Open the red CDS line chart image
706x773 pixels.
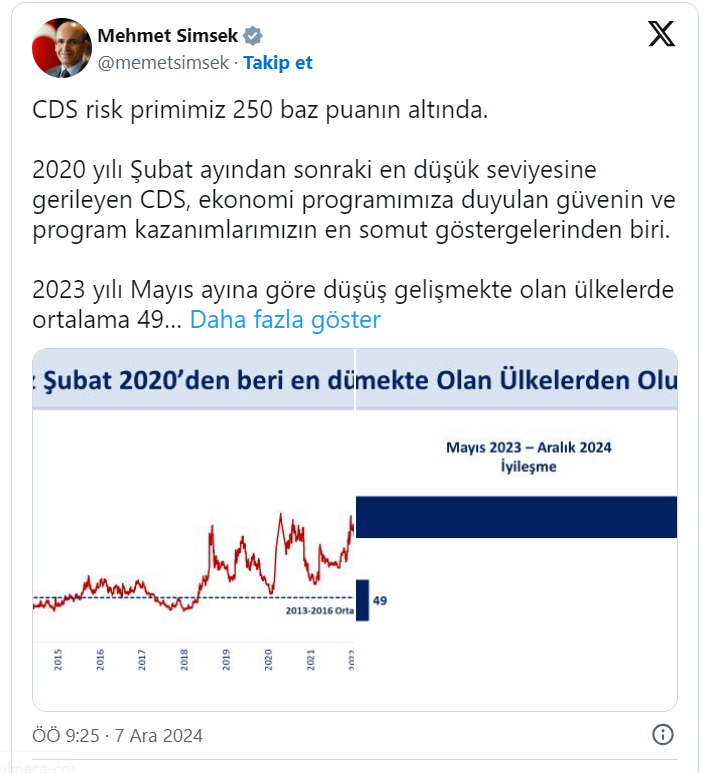(x=194, y=528)
